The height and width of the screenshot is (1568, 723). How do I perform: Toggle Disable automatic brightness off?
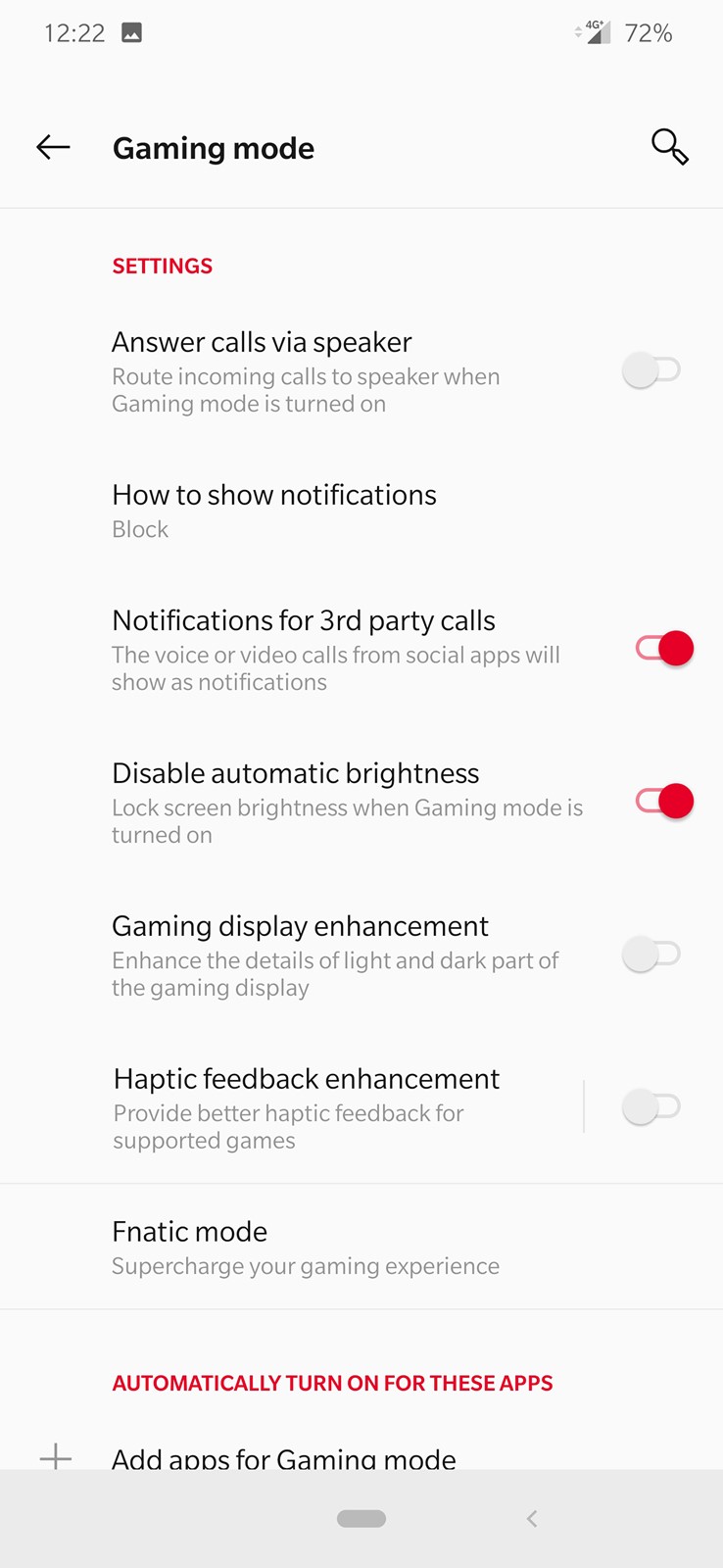coord(664,802)
